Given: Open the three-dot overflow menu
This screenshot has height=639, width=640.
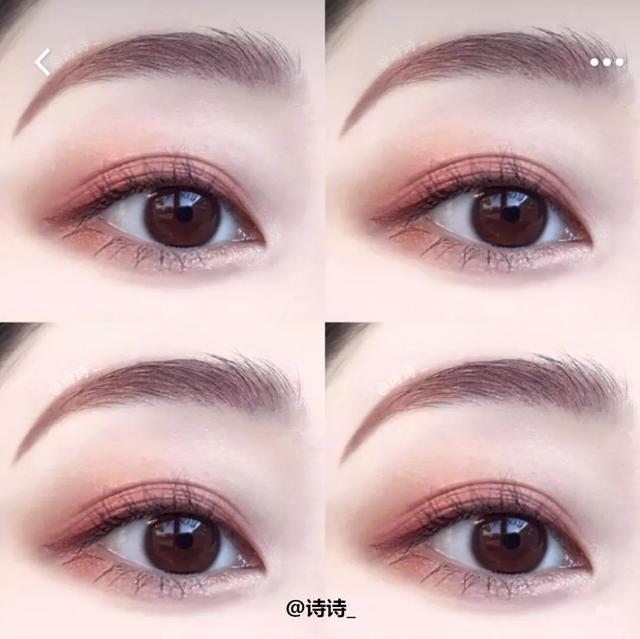Looking at the screenshot, I should click(606, 62).
